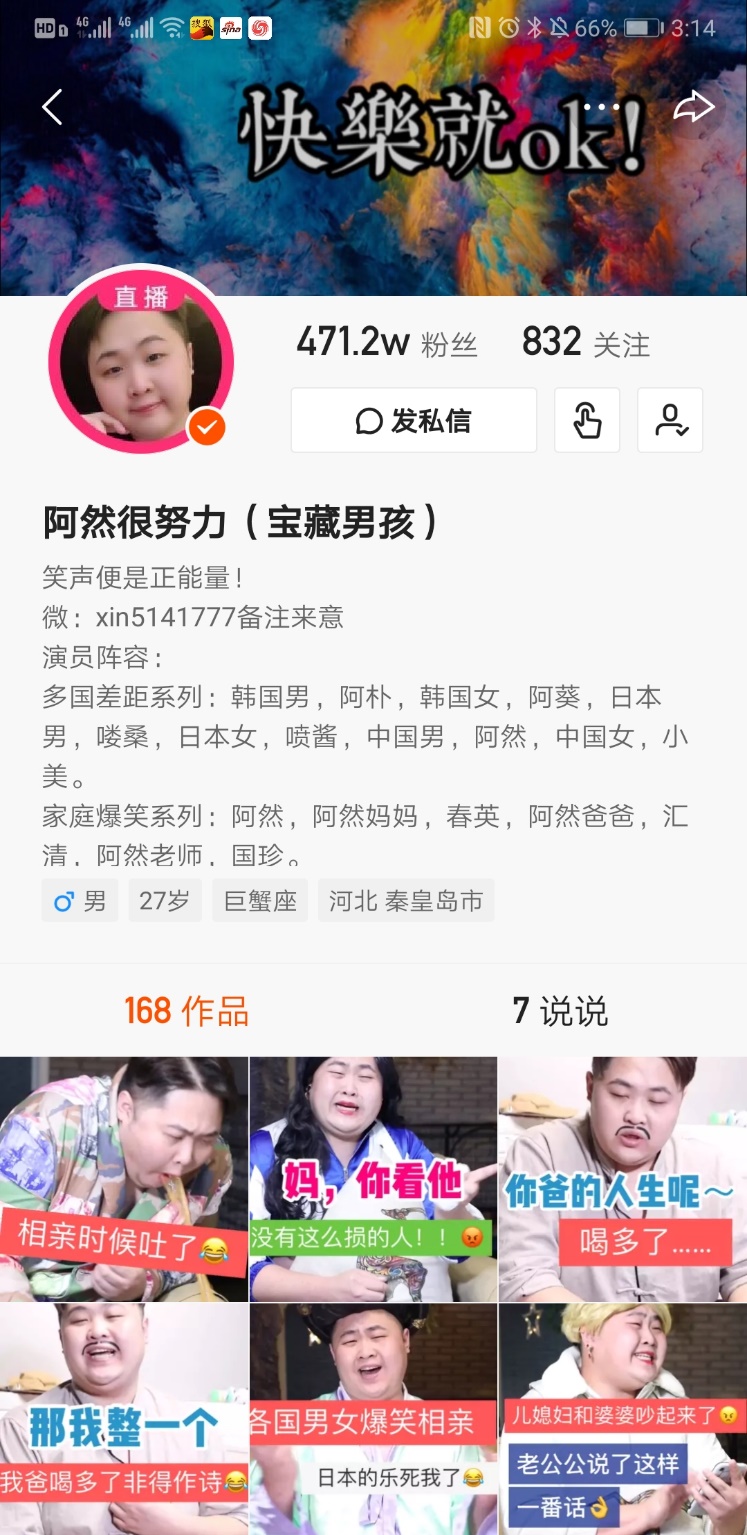
Task: Tap the 发私信 button to message
Action: [414, 421]
